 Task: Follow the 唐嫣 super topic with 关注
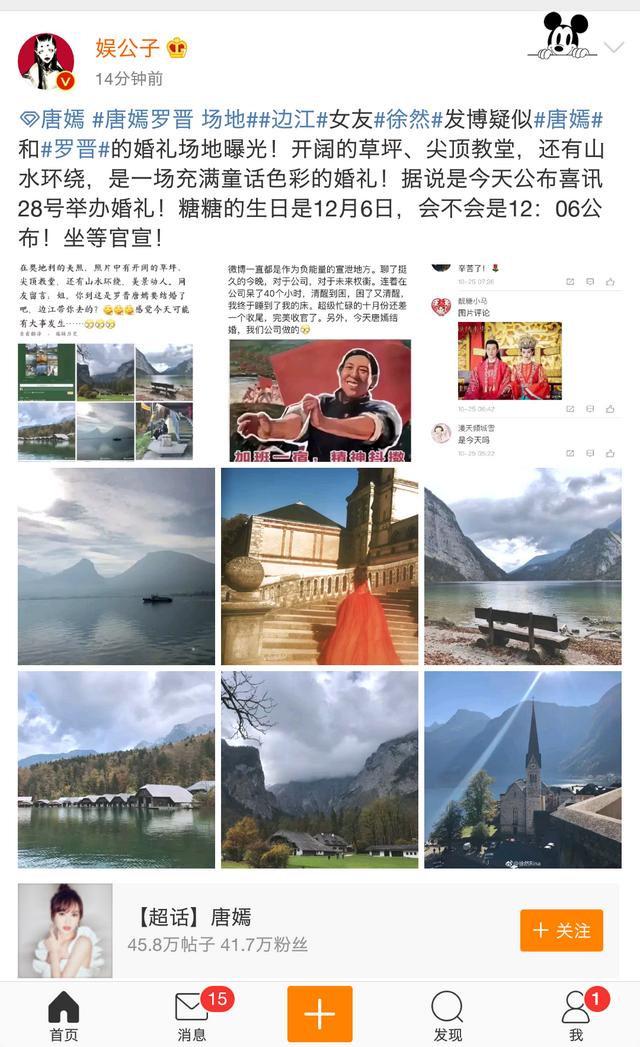[561, 930]
